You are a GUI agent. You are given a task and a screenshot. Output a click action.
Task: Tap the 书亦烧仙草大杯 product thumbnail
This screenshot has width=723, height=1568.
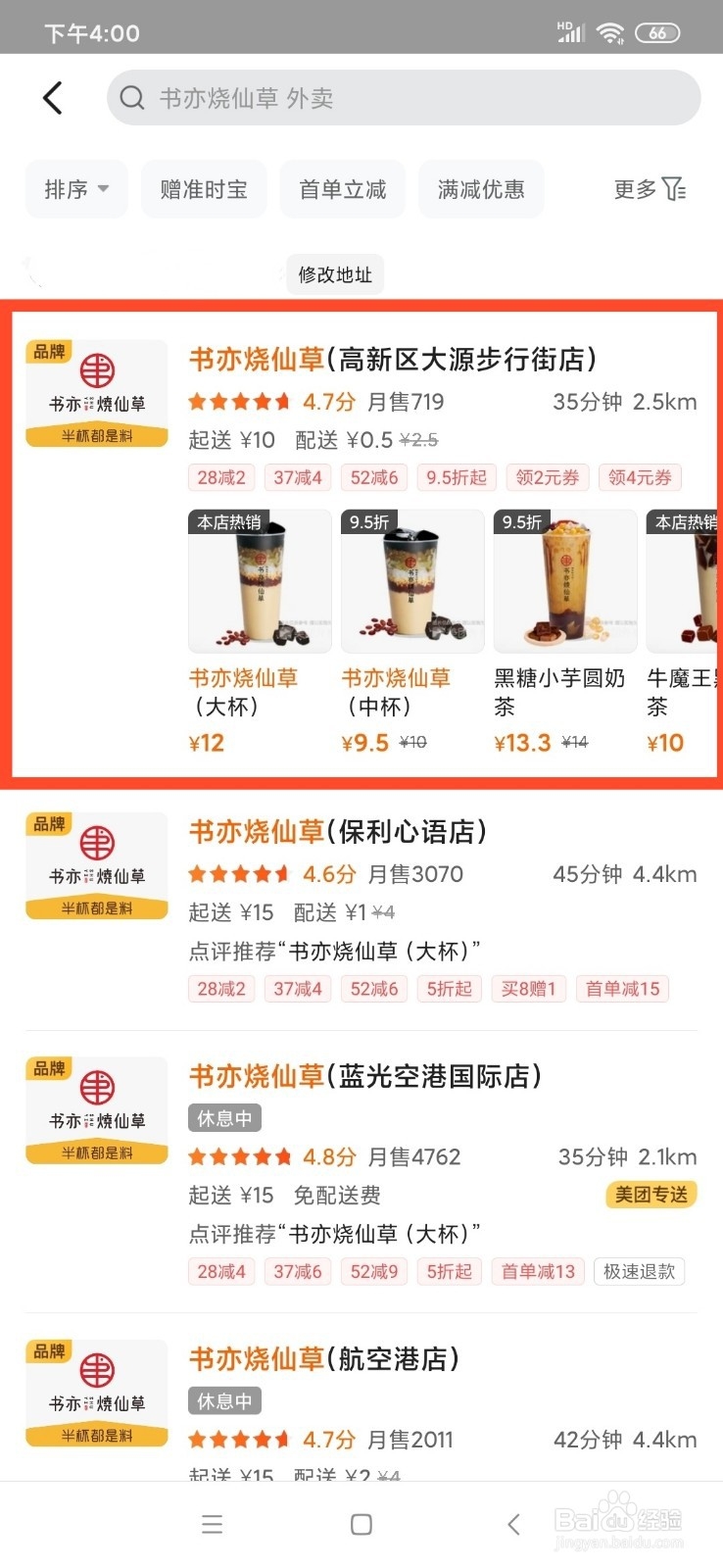pyautogui.click(x=259, y=580)
